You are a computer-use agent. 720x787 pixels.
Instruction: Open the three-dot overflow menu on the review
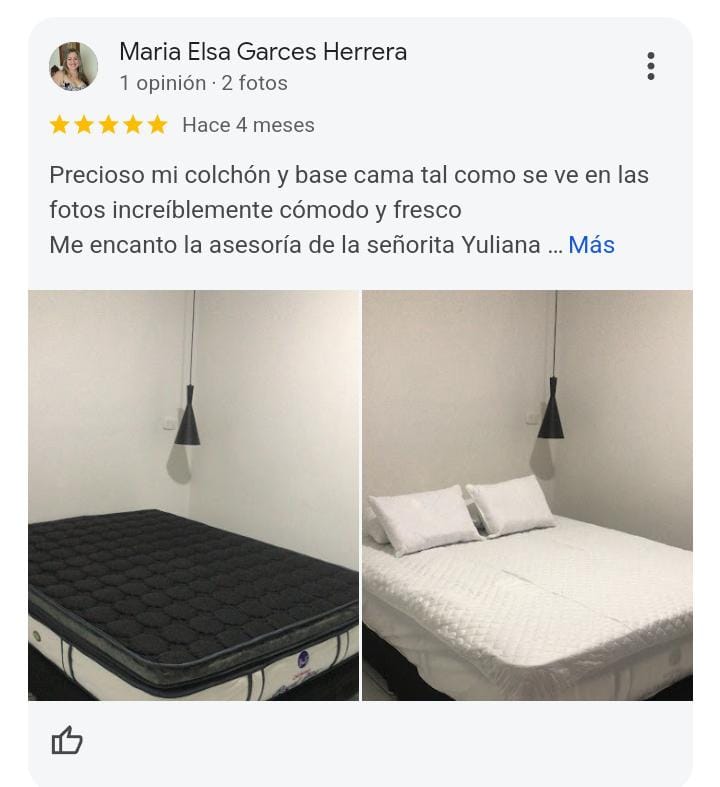(x=651, y=66)
